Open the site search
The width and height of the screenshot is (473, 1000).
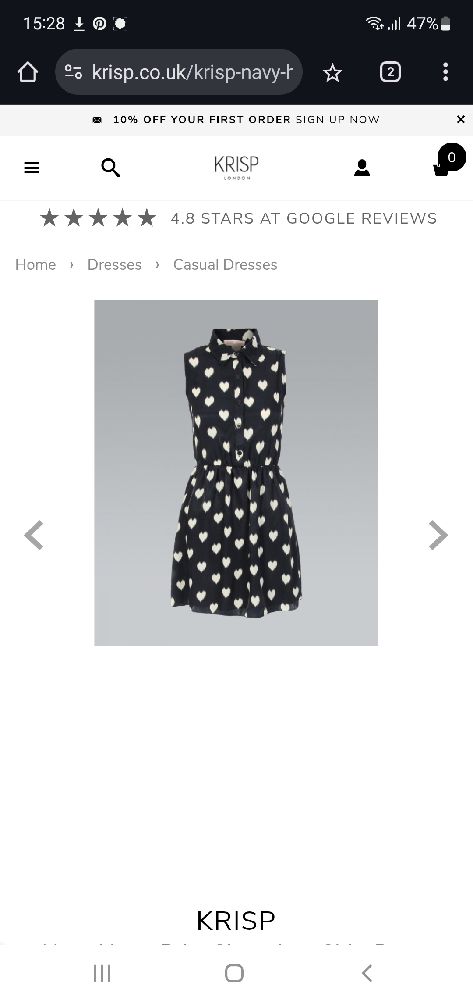110,168
